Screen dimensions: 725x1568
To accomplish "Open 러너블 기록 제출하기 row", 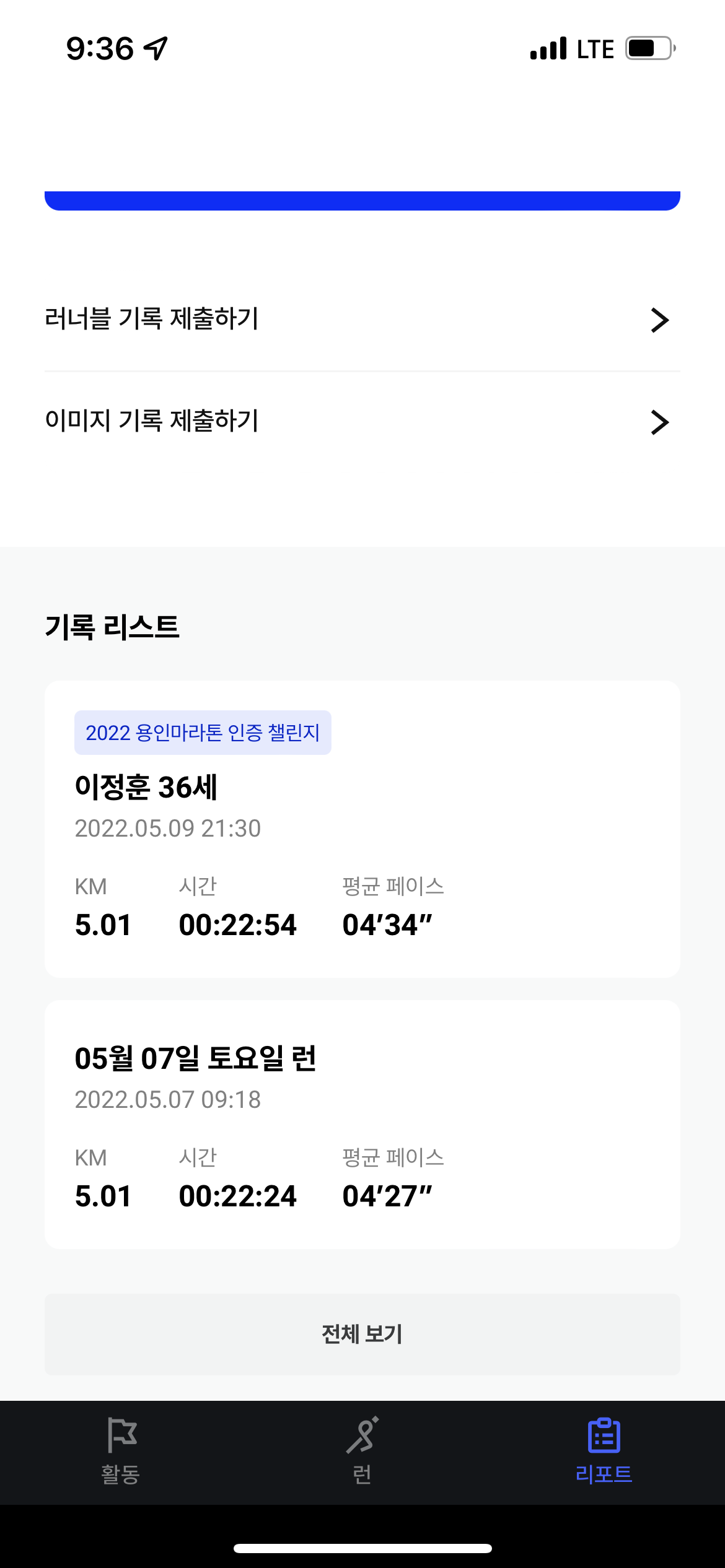I will point(362,320).
